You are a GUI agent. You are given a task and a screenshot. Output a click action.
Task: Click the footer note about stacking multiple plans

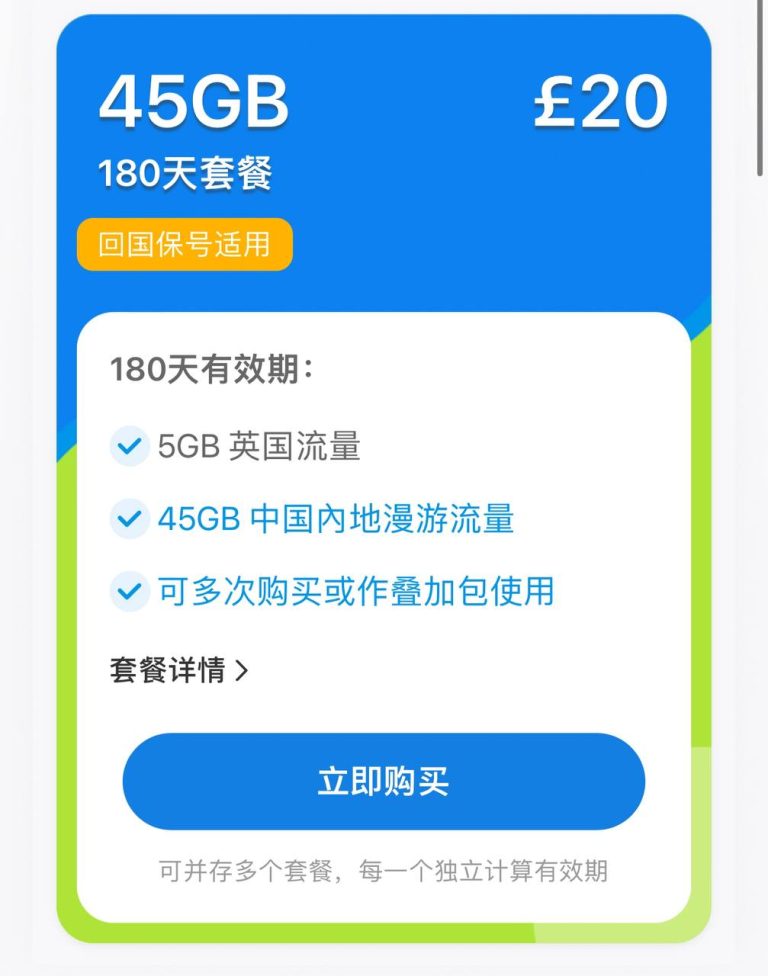coord(384,870)
